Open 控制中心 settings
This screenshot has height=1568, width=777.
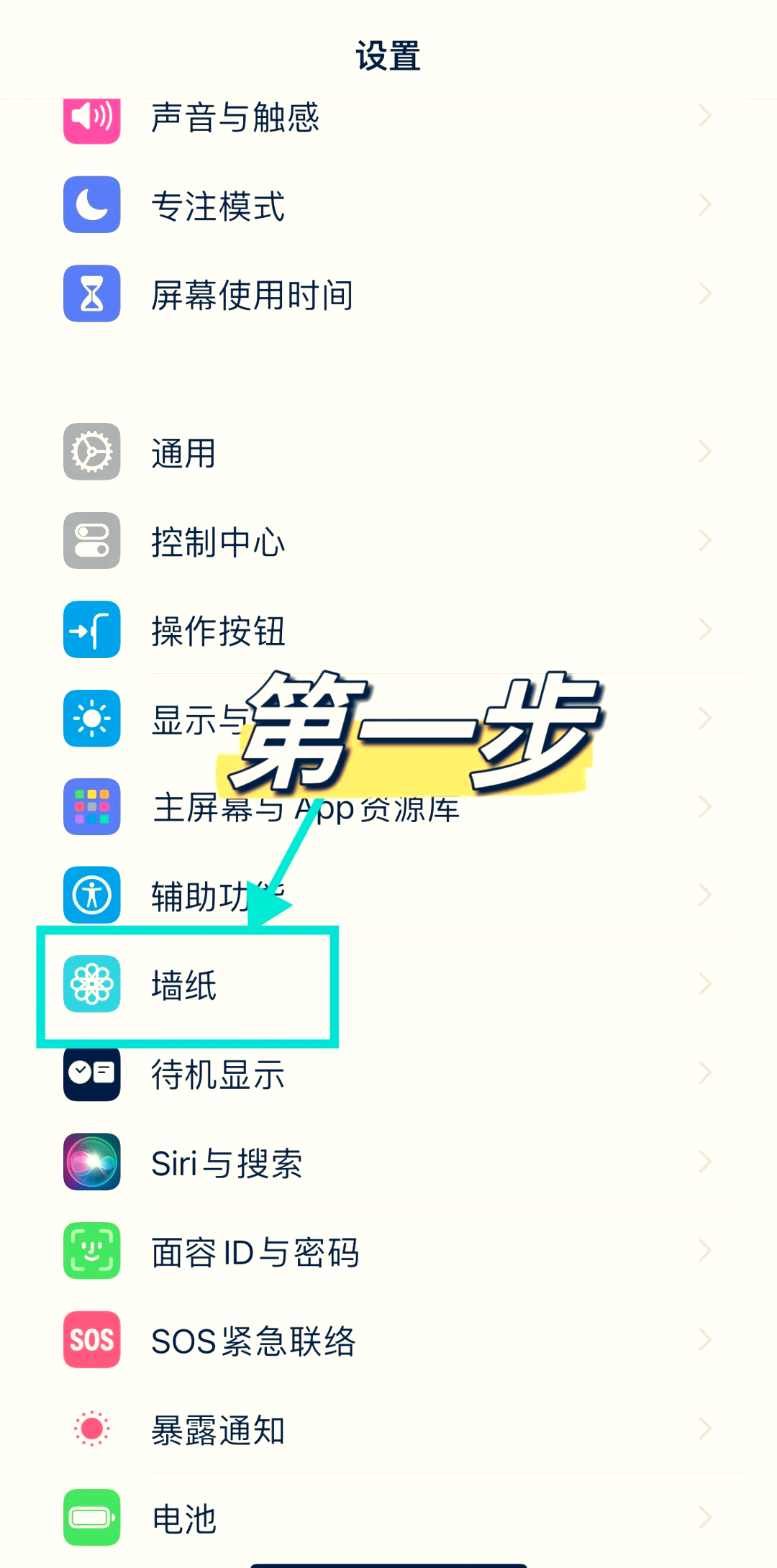pos(218,542)
